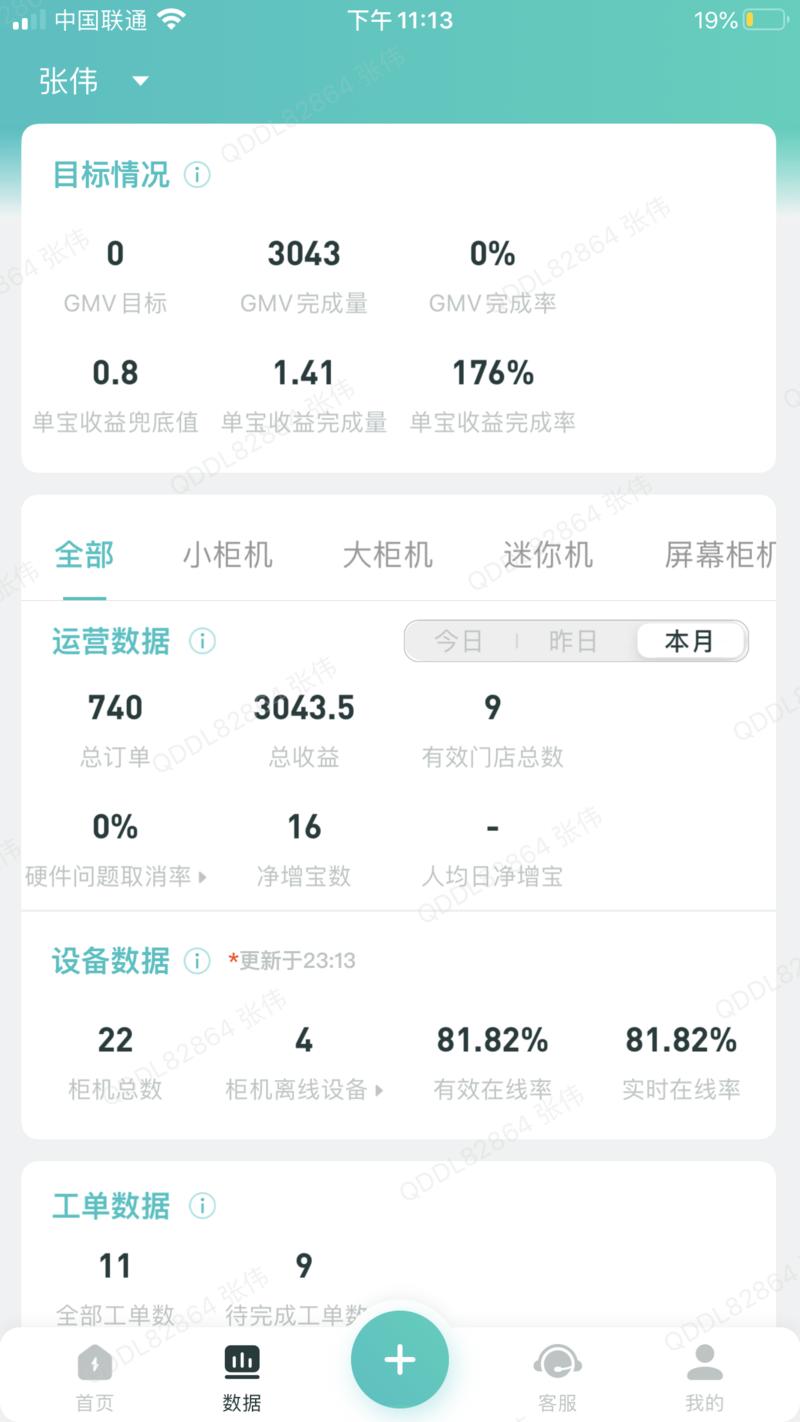The image size is (800, 1422).
Task: Open info circle next to 工单数据
Action: pyautogui.click(x=202, y=1206)
